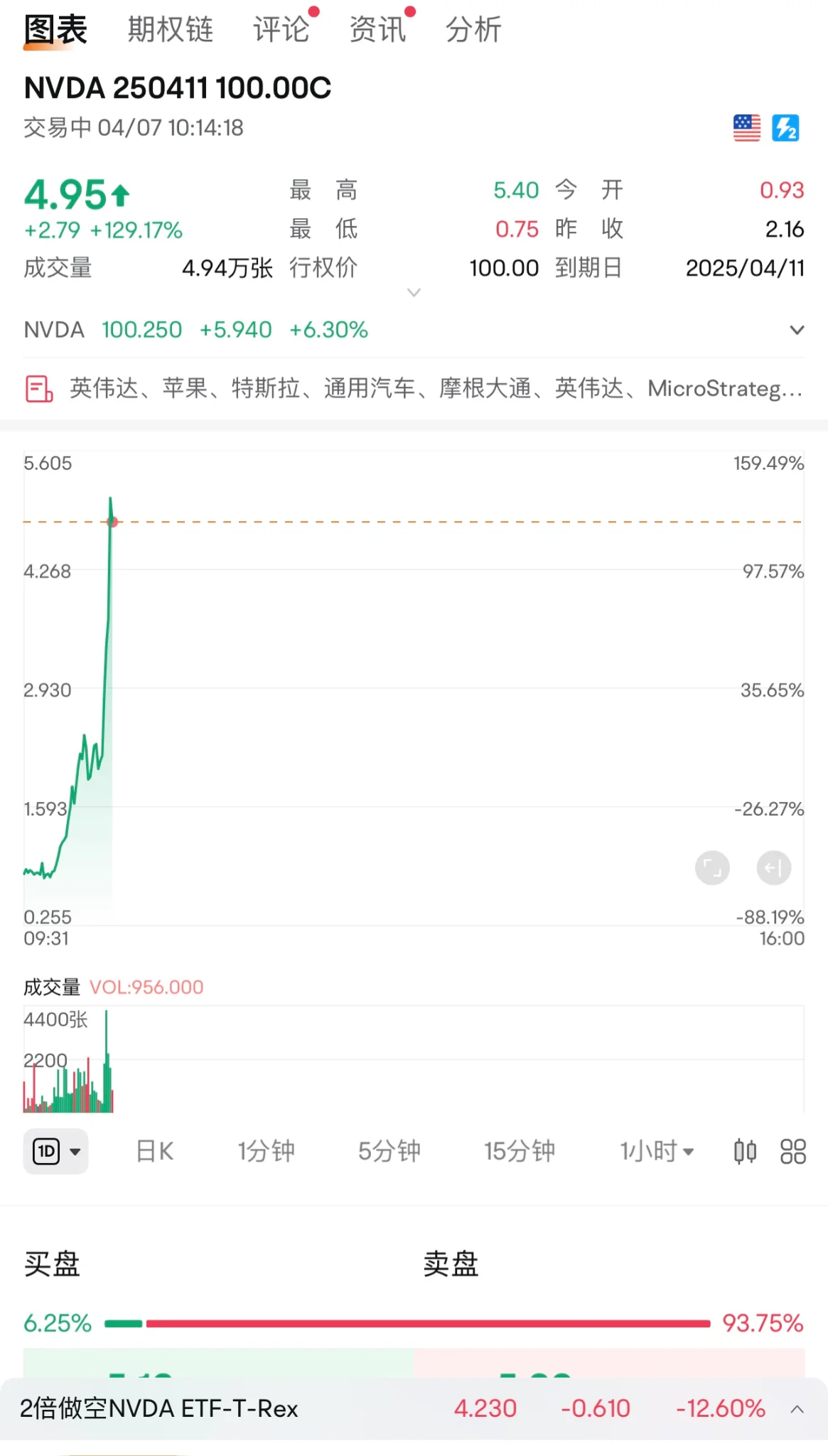Screen dimensions: 828x1456
Task: Expand the NVDA underlying stock row
Action: click(x=797, y=330)
